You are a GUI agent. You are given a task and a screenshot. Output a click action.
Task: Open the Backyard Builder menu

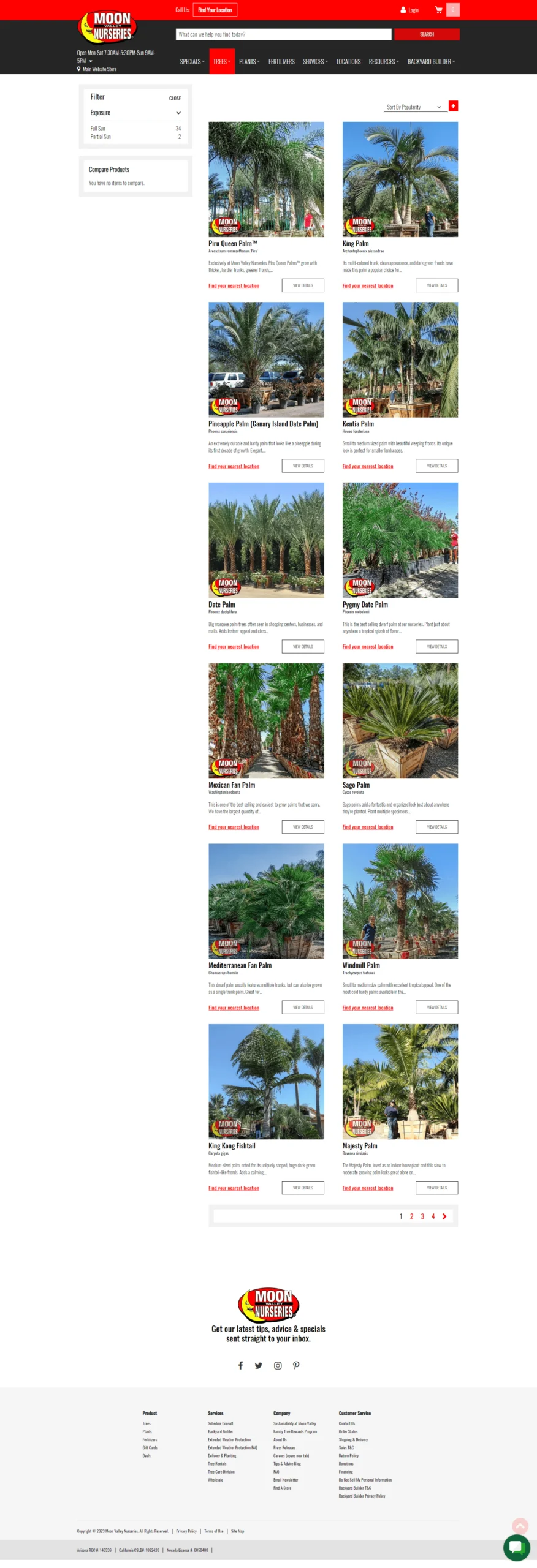(431, 62)
